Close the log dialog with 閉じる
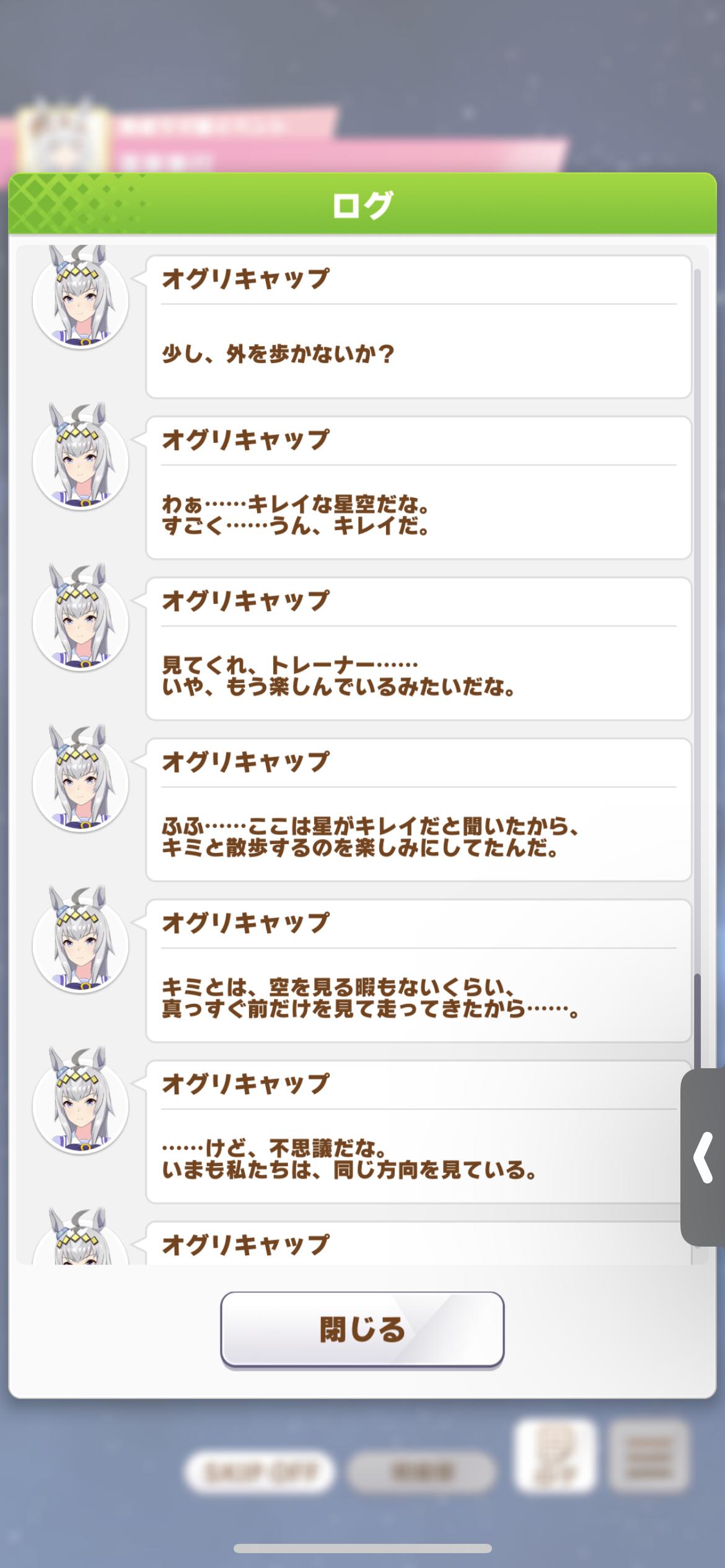Image resolution: width=725 pixels, height=1568 pixels. pos(362,1328)
